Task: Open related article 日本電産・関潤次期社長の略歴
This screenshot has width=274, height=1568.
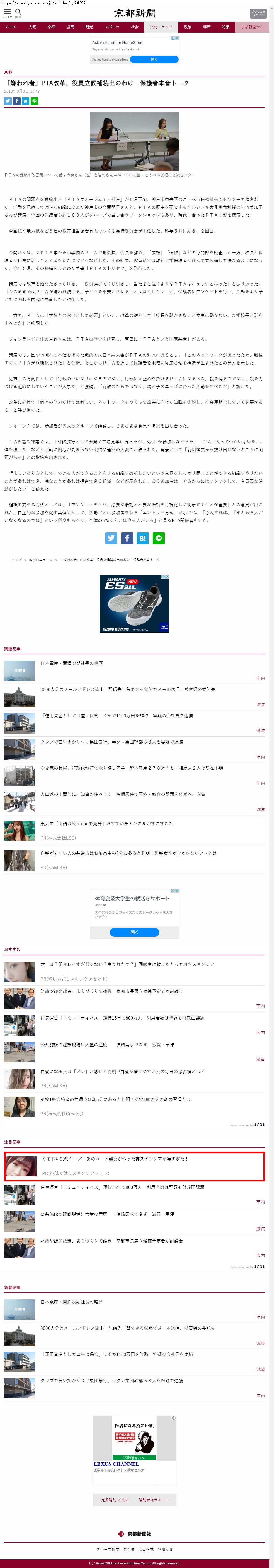Action: coord(71,663)
